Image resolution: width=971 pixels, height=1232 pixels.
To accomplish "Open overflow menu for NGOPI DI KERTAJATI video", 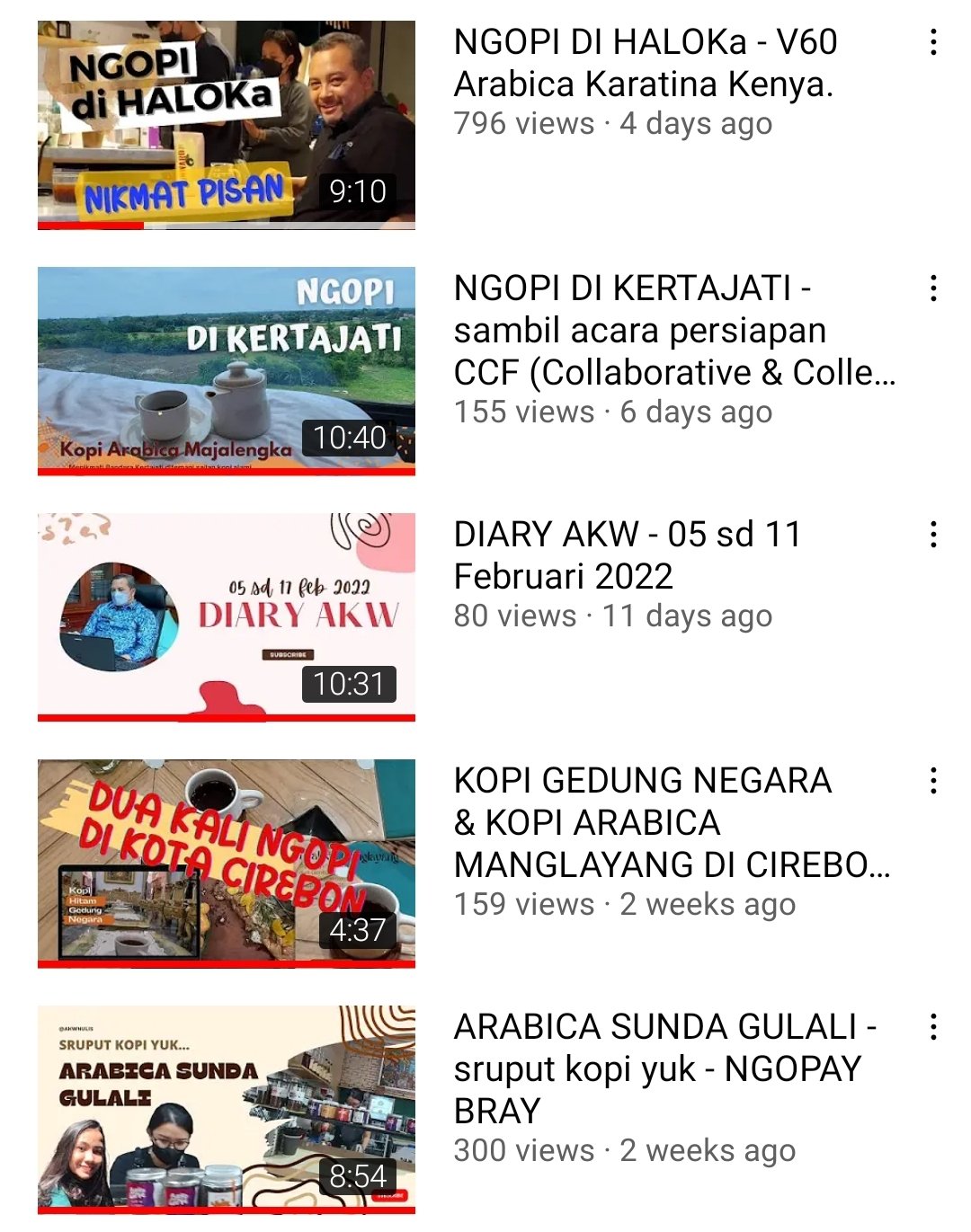I will [933, 288].
